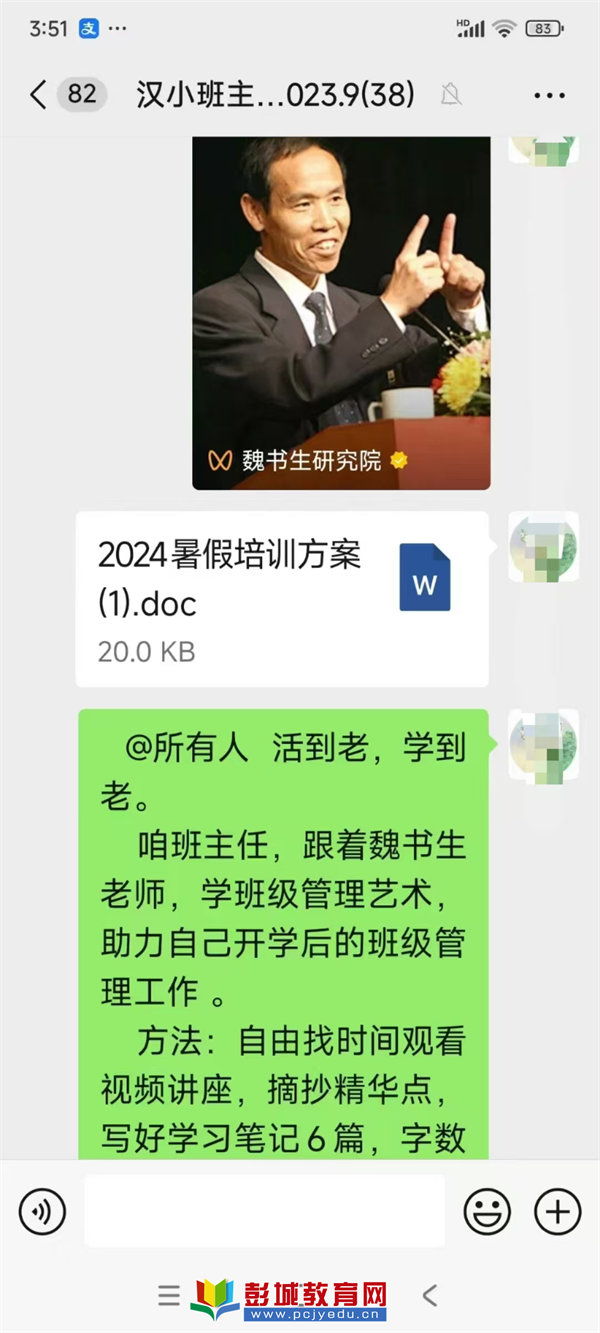600x1333 pixels.
Task: Open the system recent apps button
Action: (x=169, y=1296)
